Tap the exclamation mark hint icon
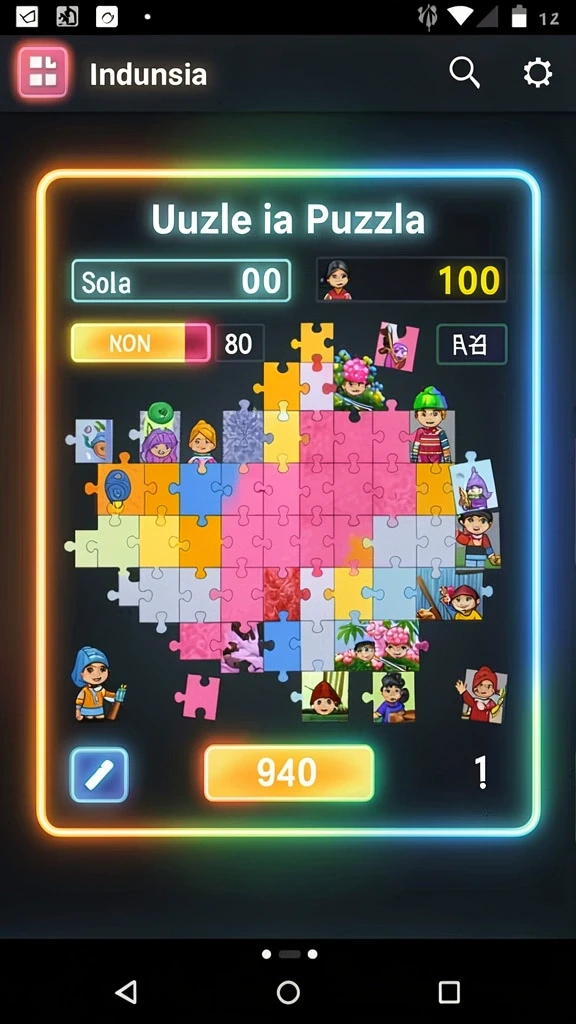Image resolution: width=576 pixels, height=1024 pixels. pyautogui.click(x=481, y=773)
